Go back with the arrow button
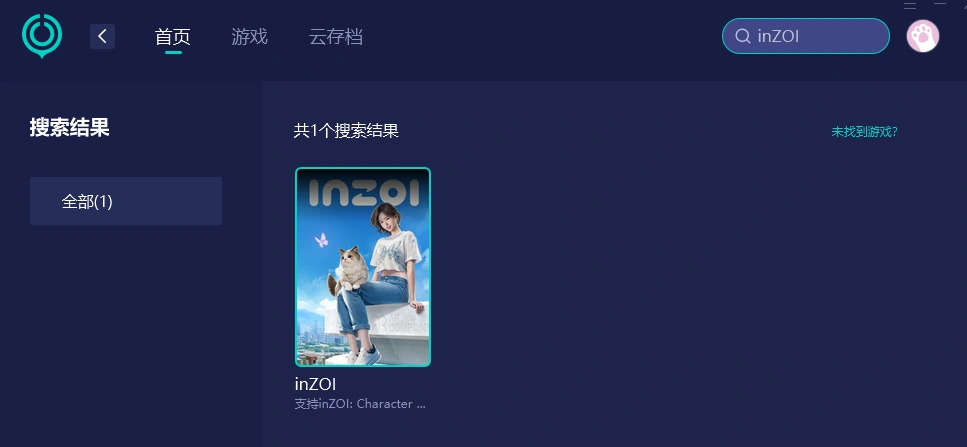The height and width of the screenshot is (447, 967). [x=102, y=37]
